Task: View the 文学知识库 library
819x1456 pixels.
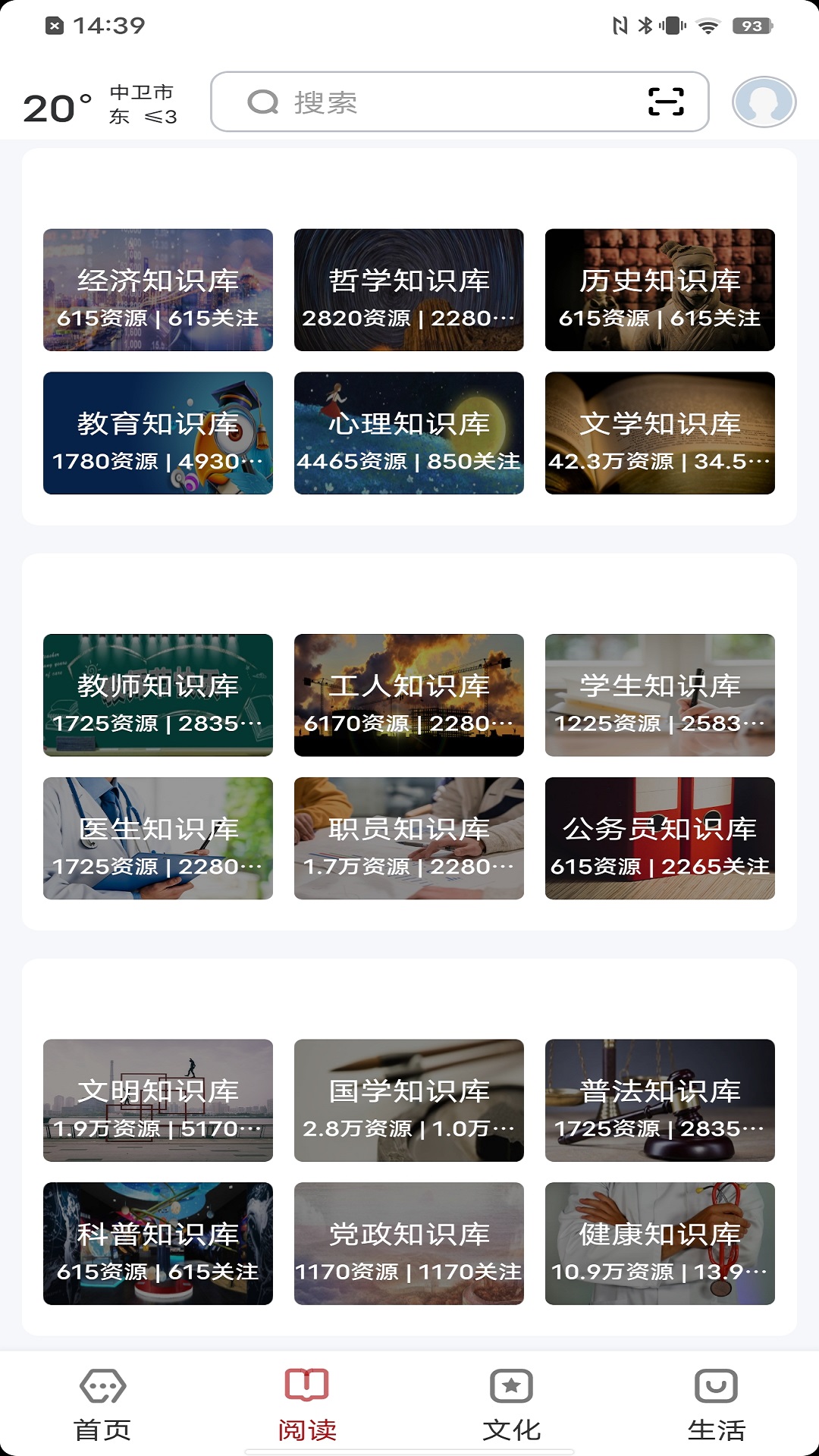Action: 660,433
